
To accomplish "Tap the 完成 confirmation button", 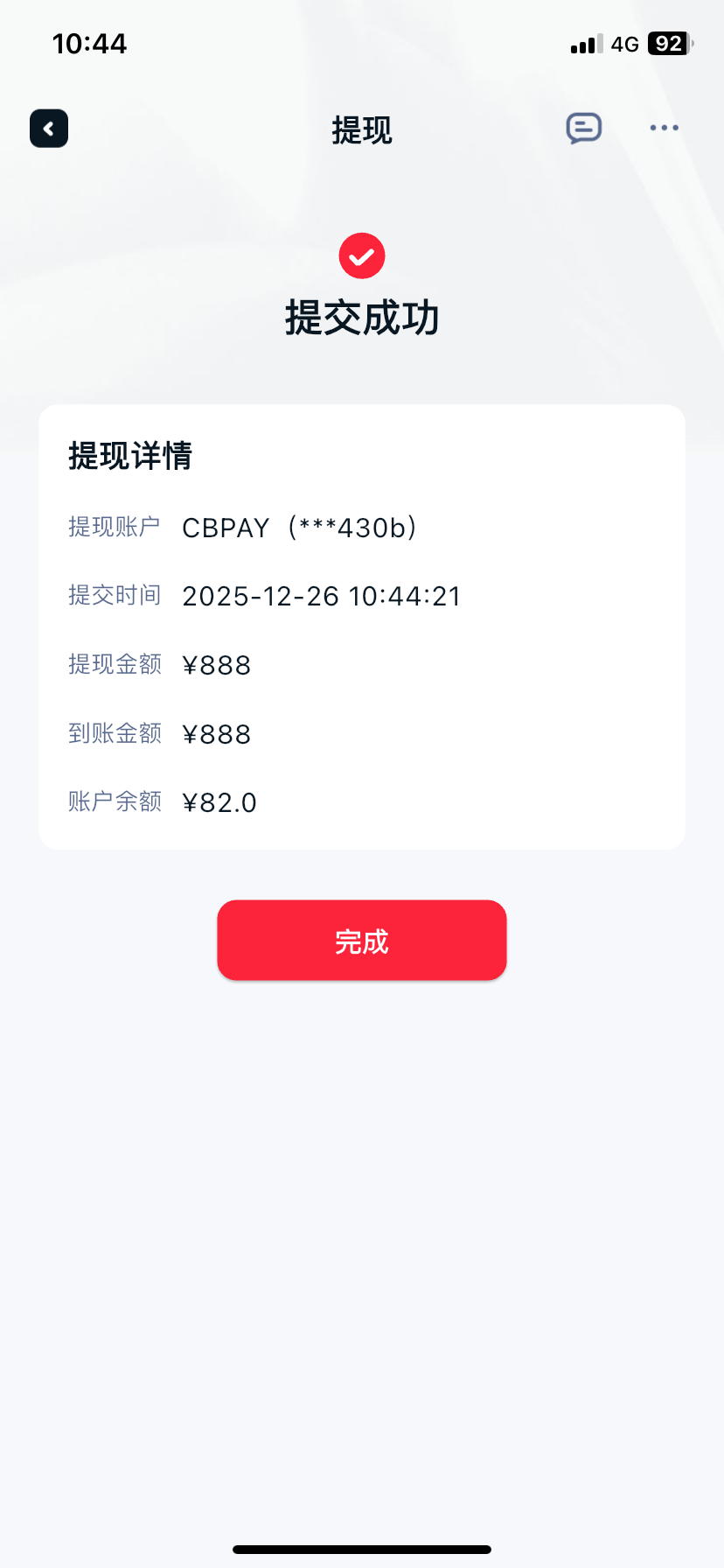I will [x=361, y=940].
